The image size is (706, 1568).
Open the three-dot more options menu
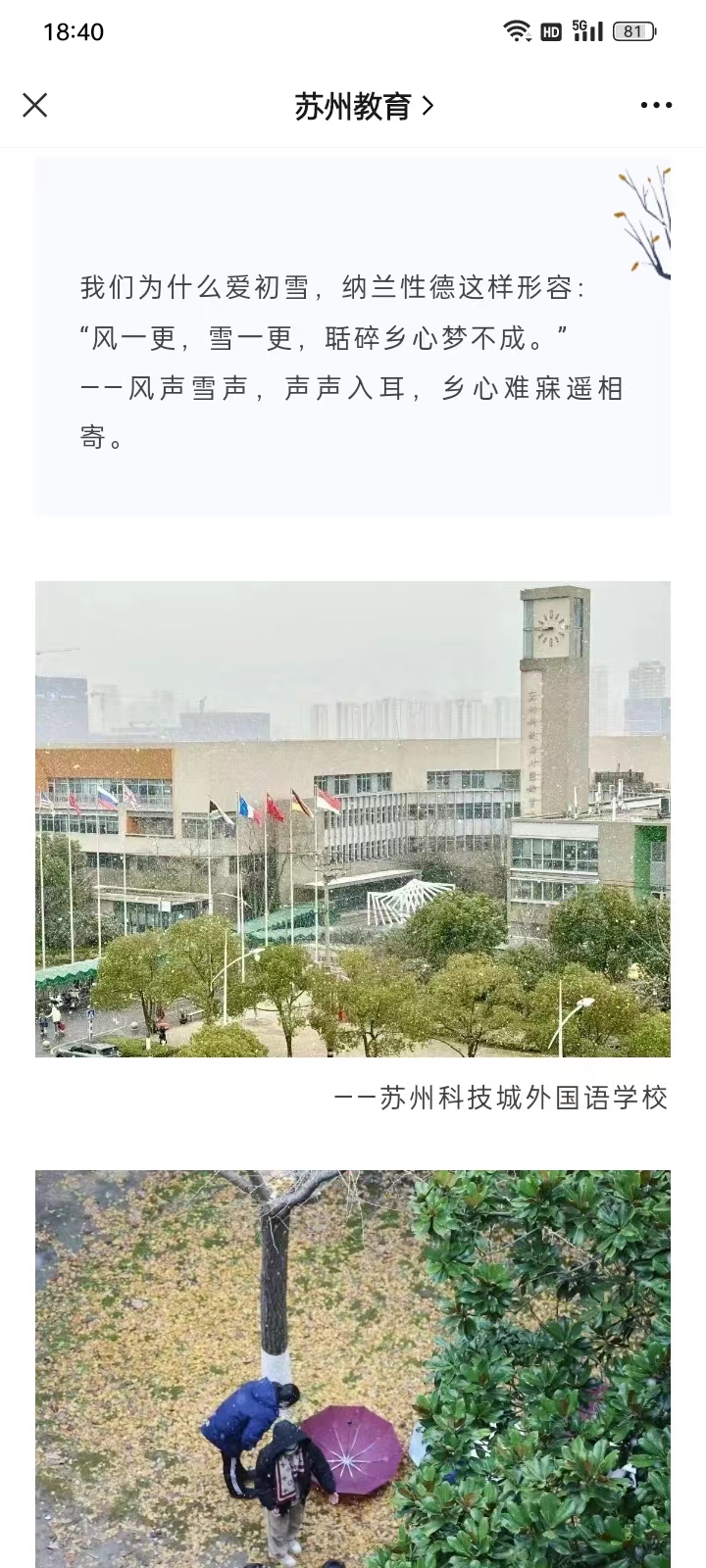coord(656,106)
